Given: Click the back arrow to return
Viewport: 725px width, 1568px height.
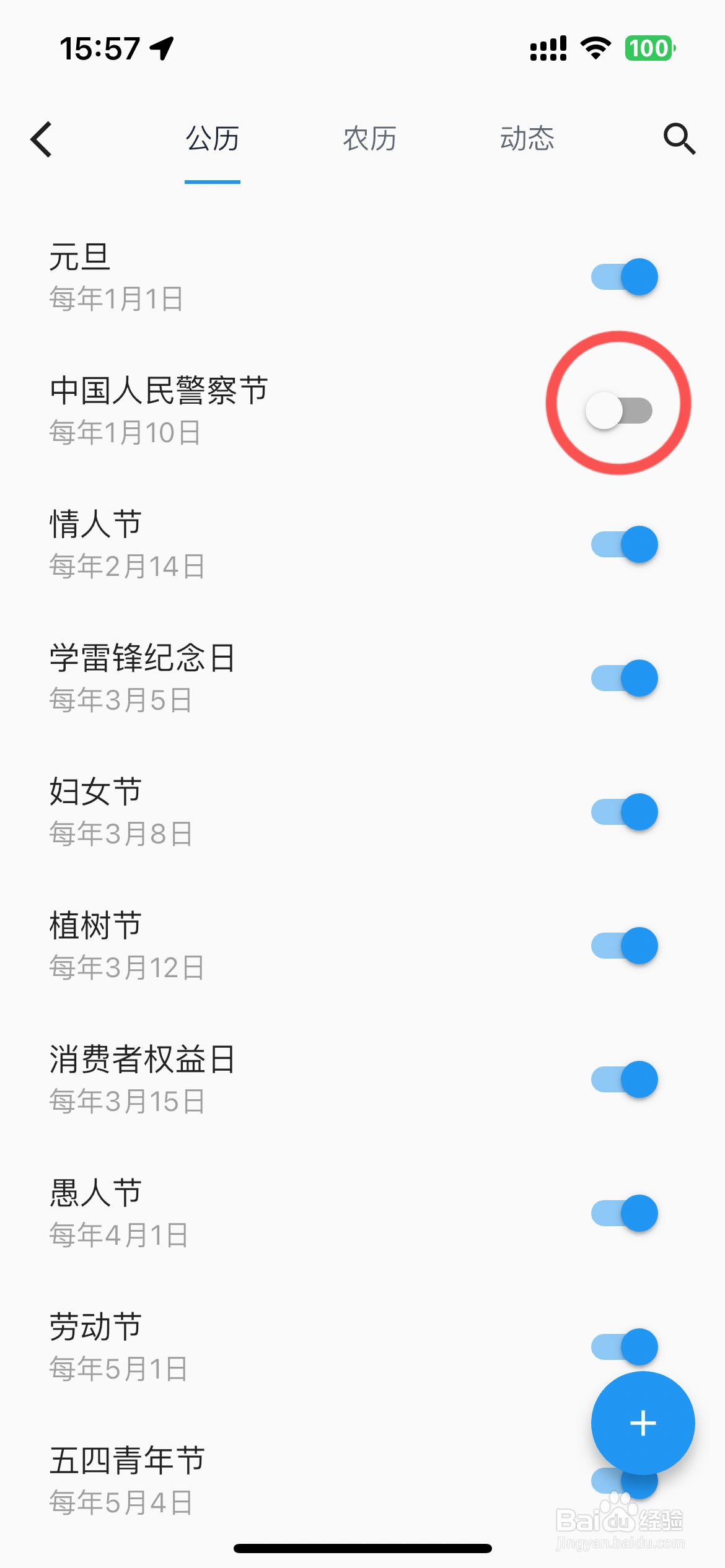Looking at the screenshot, I should pyautogui.click(x=41, y=139).
